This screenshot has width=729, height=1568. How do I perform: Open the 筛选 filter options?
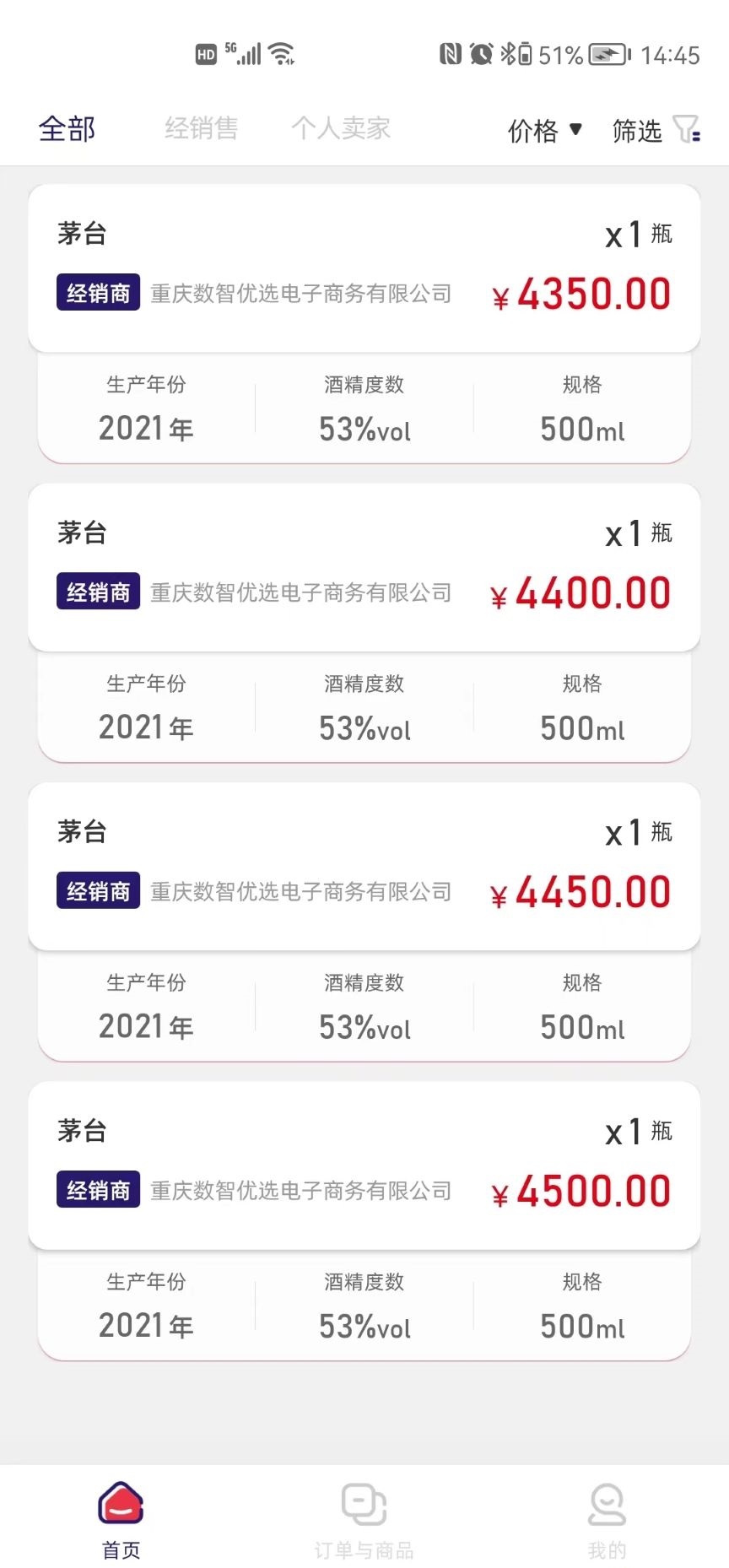coord(656,131)
